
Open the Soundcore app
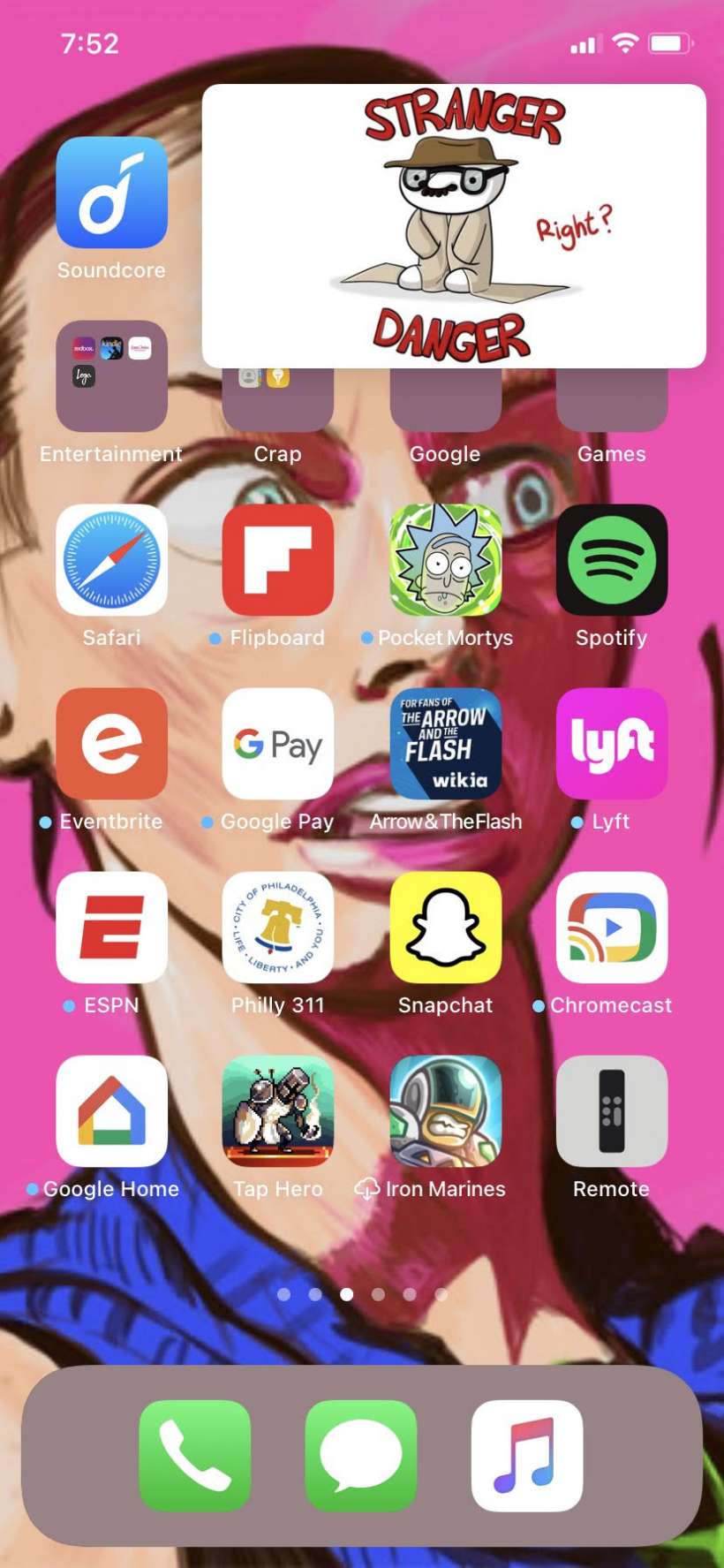pyautogui.click(x=111, y=193)
